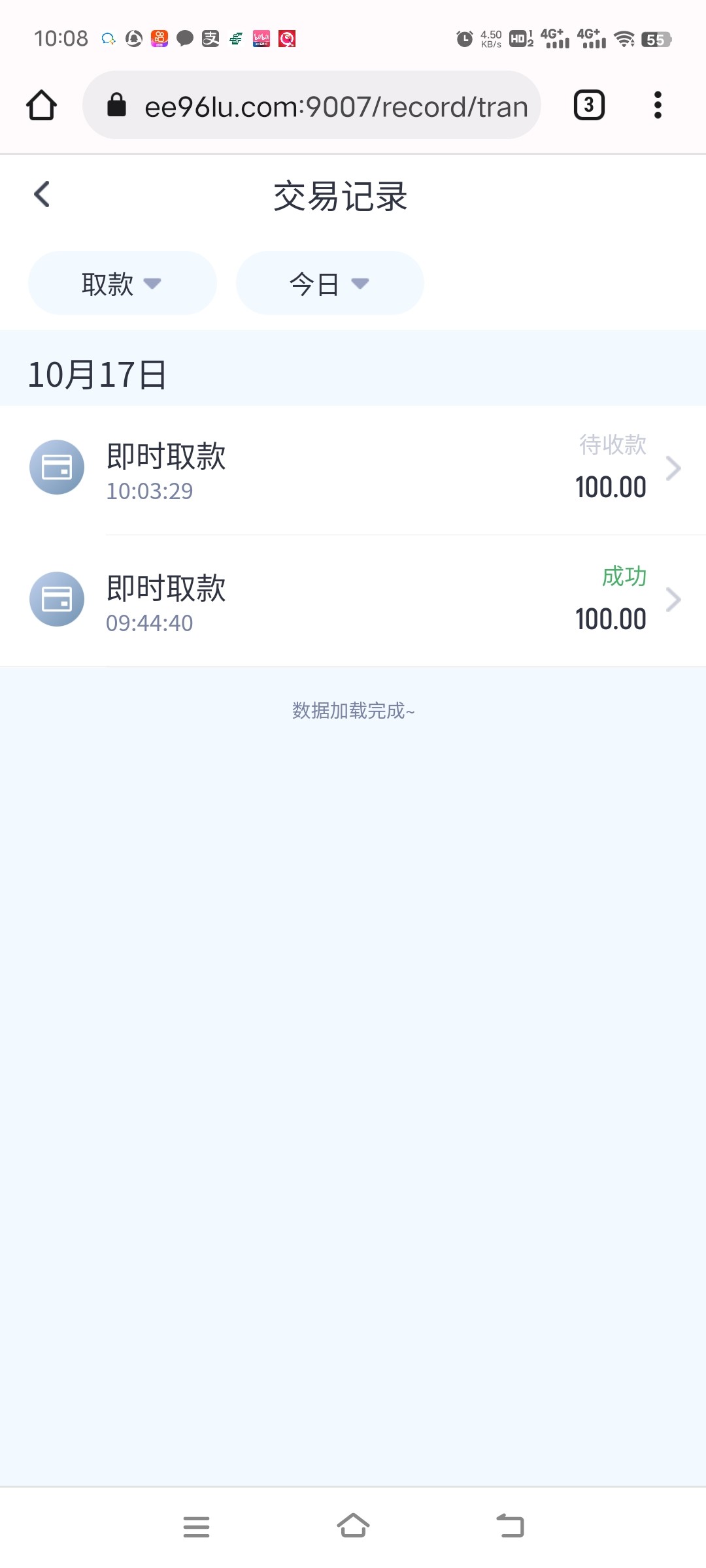Open the 取款 transaction type dropdown
706x1568 pixels.
[122, 283]
